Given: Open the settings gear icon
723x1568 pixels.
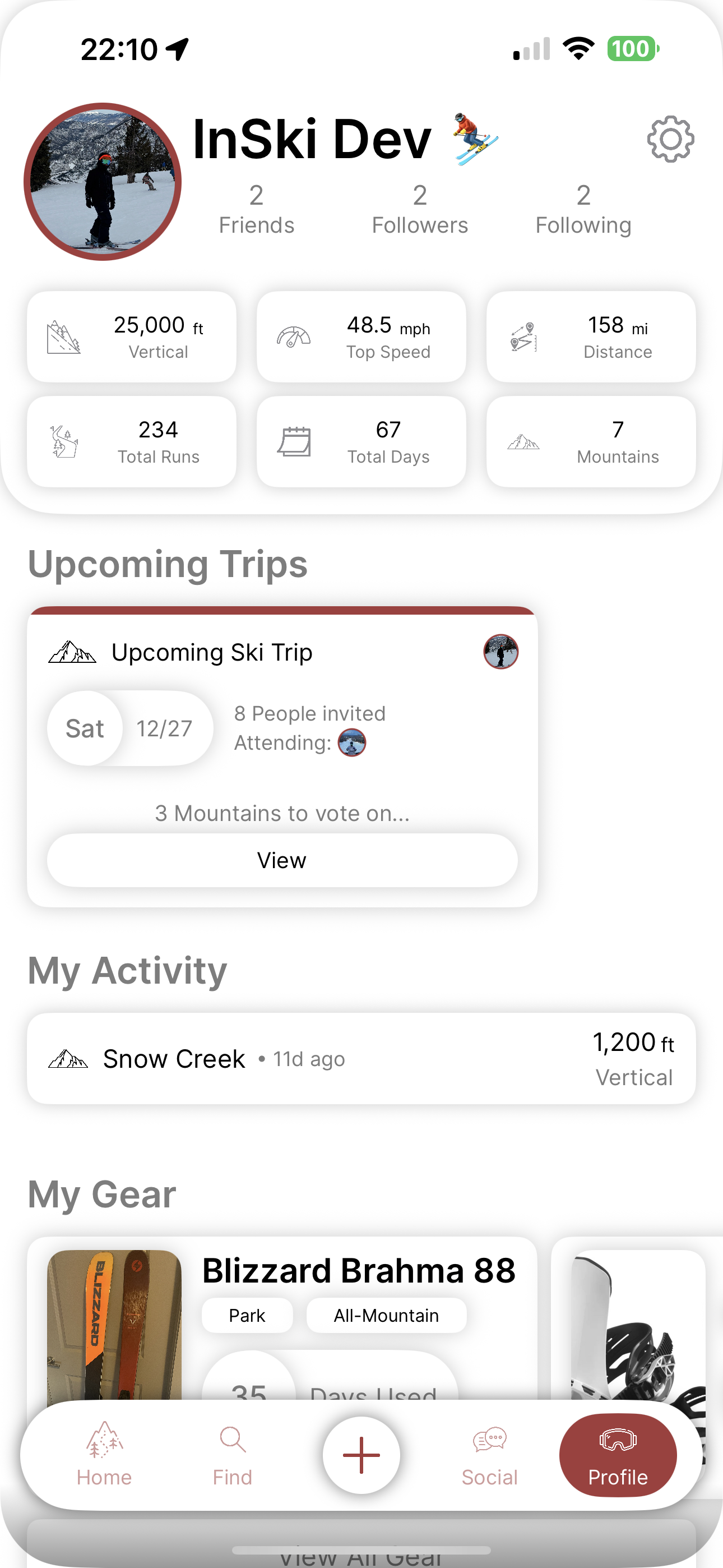Looking at the screenshot, I should point(670,140).
